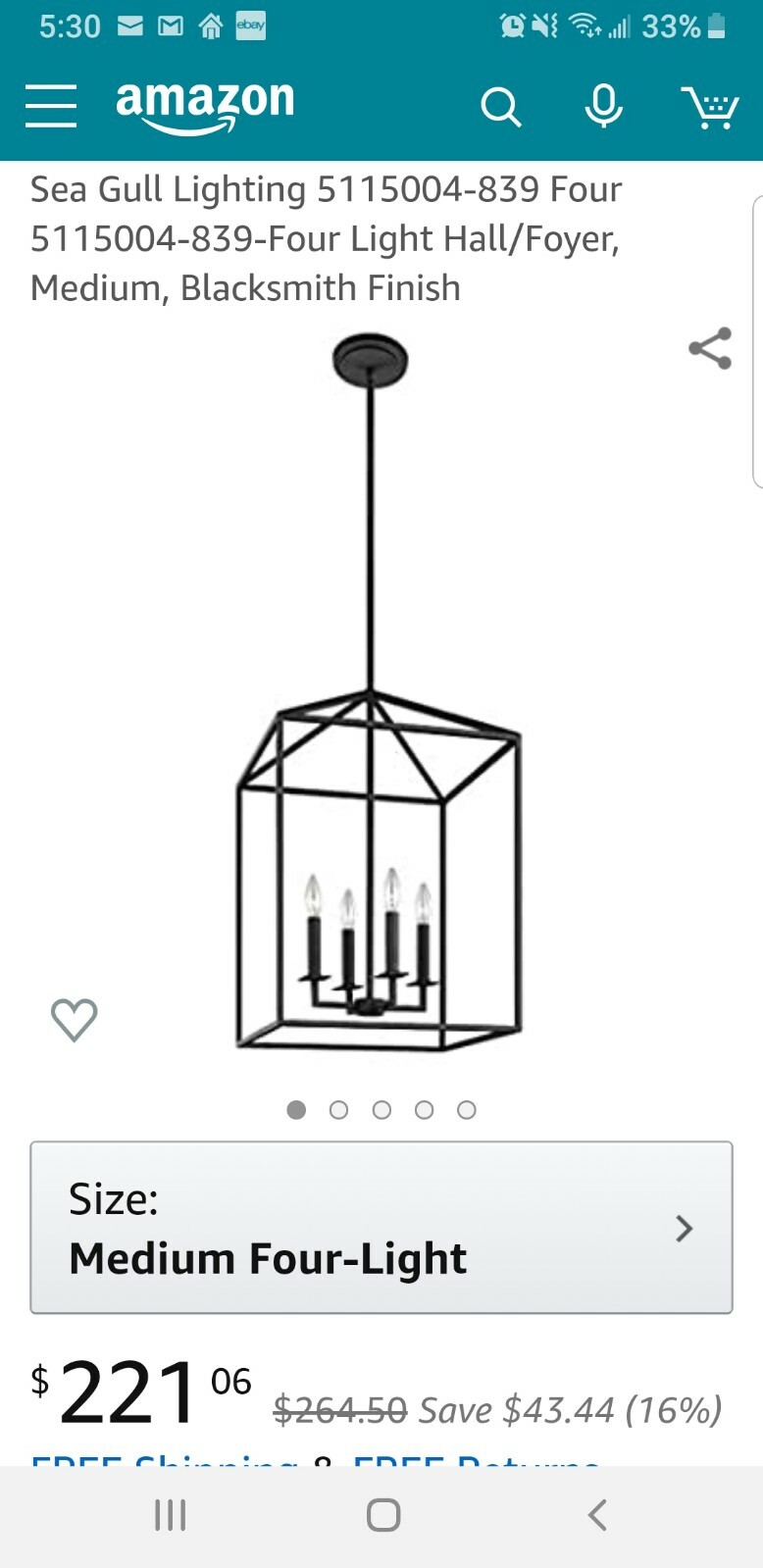Go back with the system back button
This screenshot has width=763, height=1568.
click(596, 1515)
